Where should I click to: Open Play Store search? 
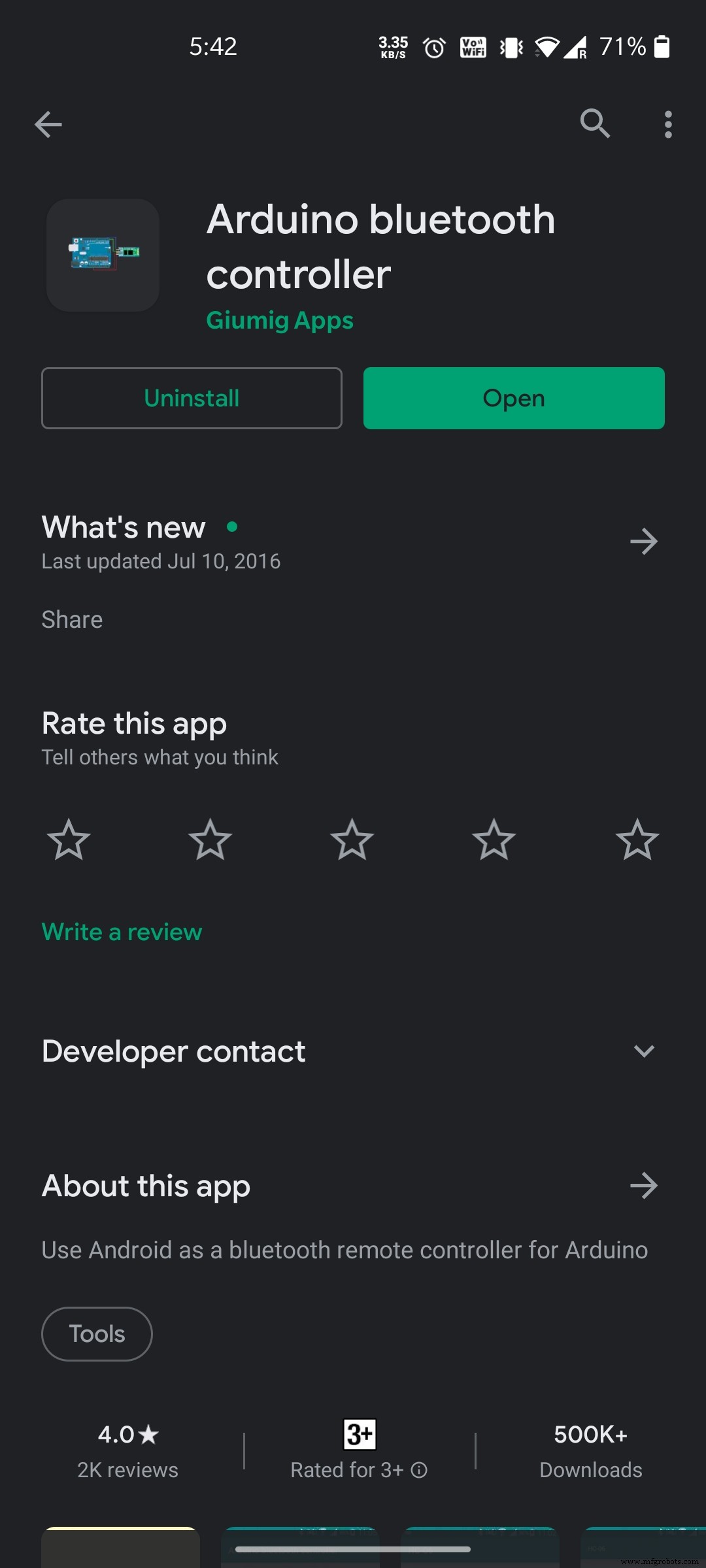595,124
